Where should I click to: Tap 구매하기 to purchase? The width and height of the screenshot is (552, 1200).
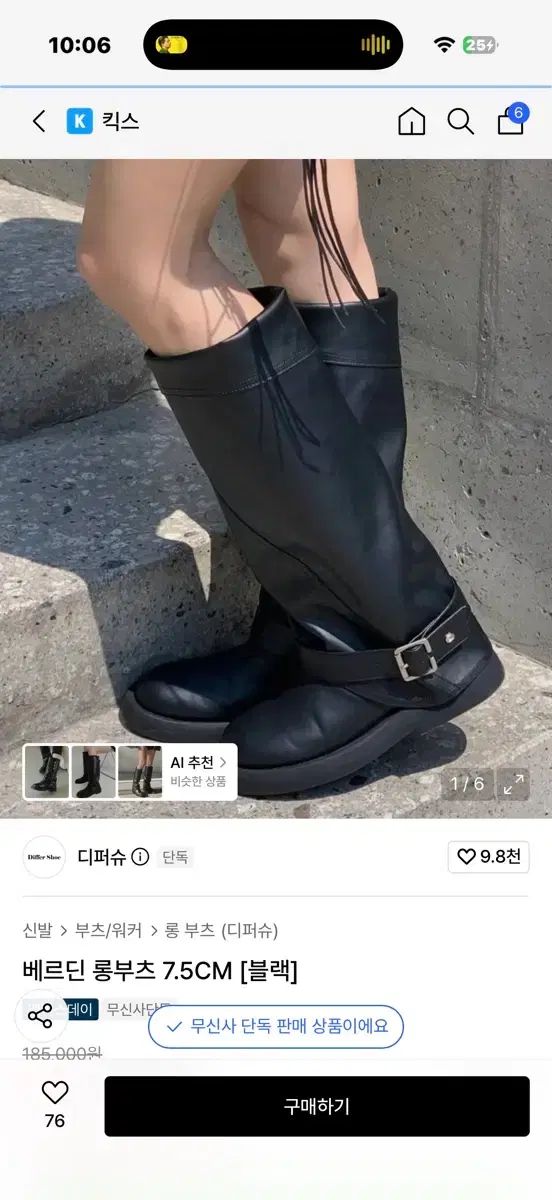click(x=317, y=1106)
